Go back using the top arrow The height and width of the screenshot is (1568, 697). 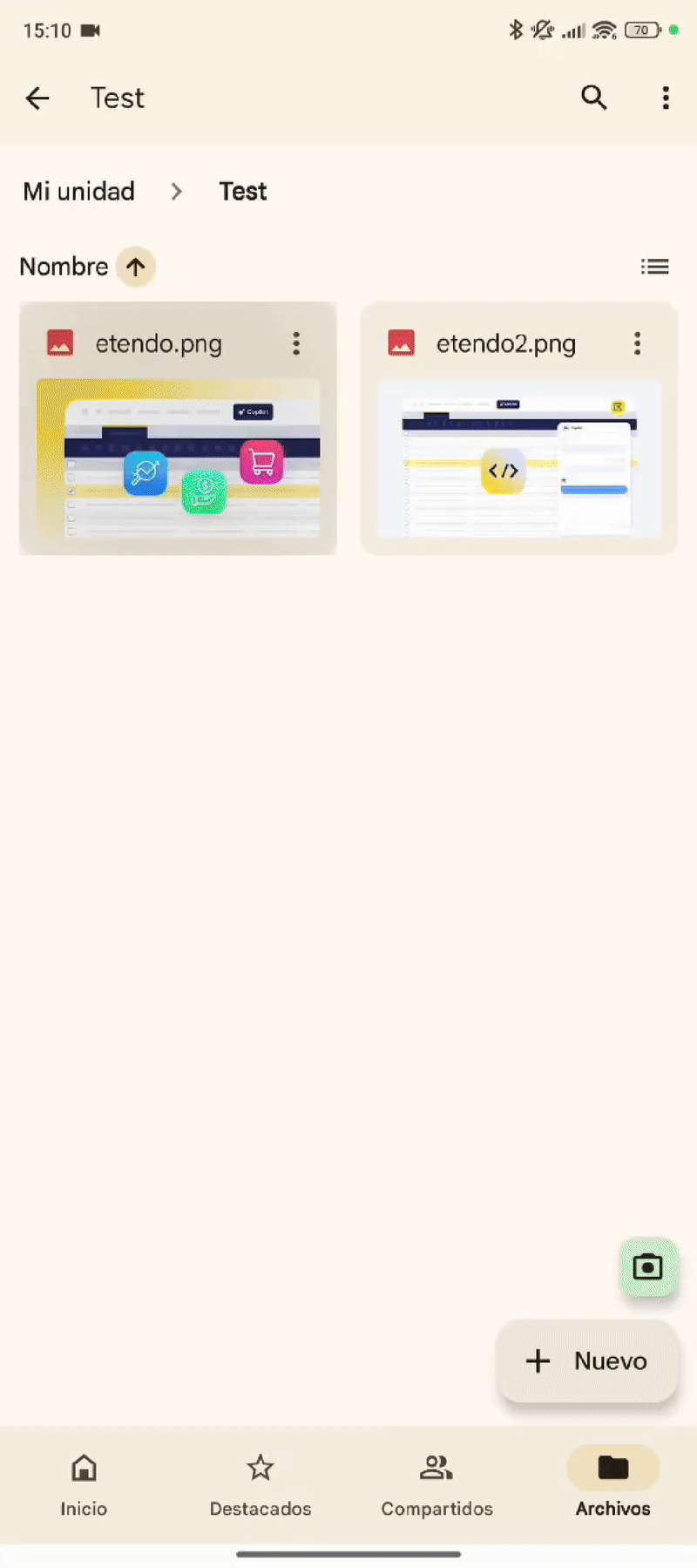(37, 98)
